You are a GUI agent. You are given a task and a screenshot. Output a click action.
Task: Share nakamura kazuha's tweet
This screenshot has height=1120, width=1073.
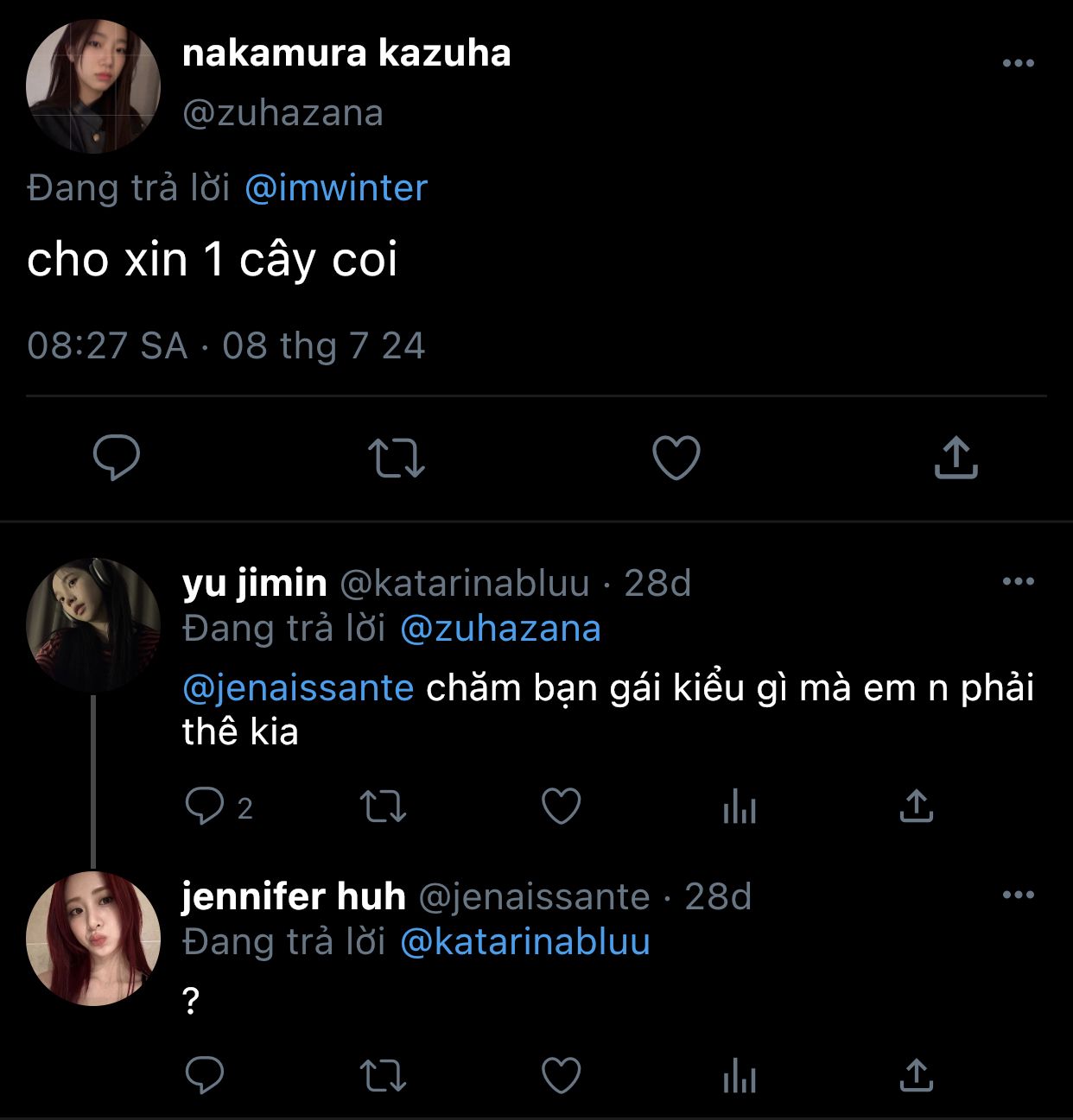coord(956,458)
